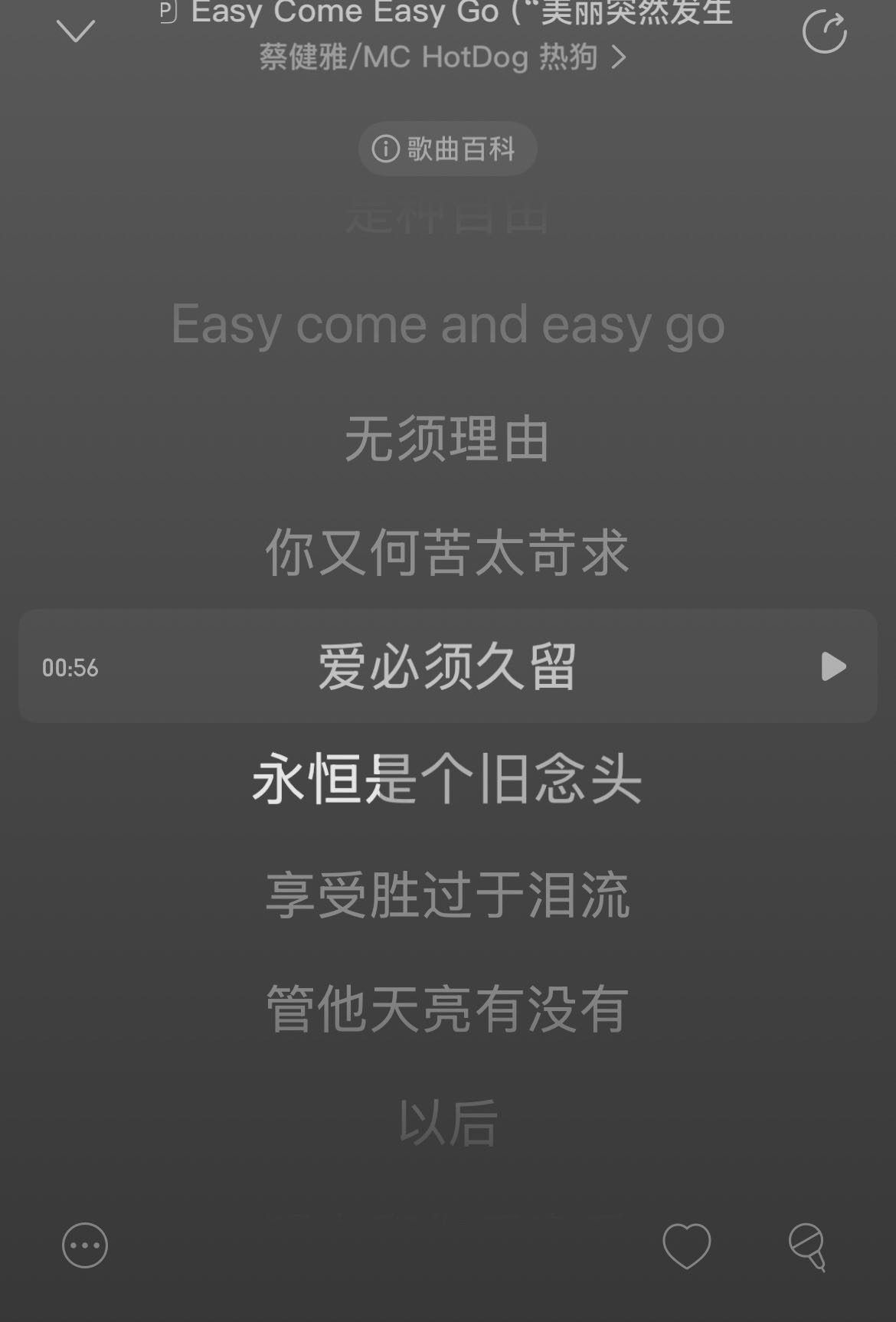896x1322 pixels.
Task: Share this song
Action: click(x=824, y=31)
